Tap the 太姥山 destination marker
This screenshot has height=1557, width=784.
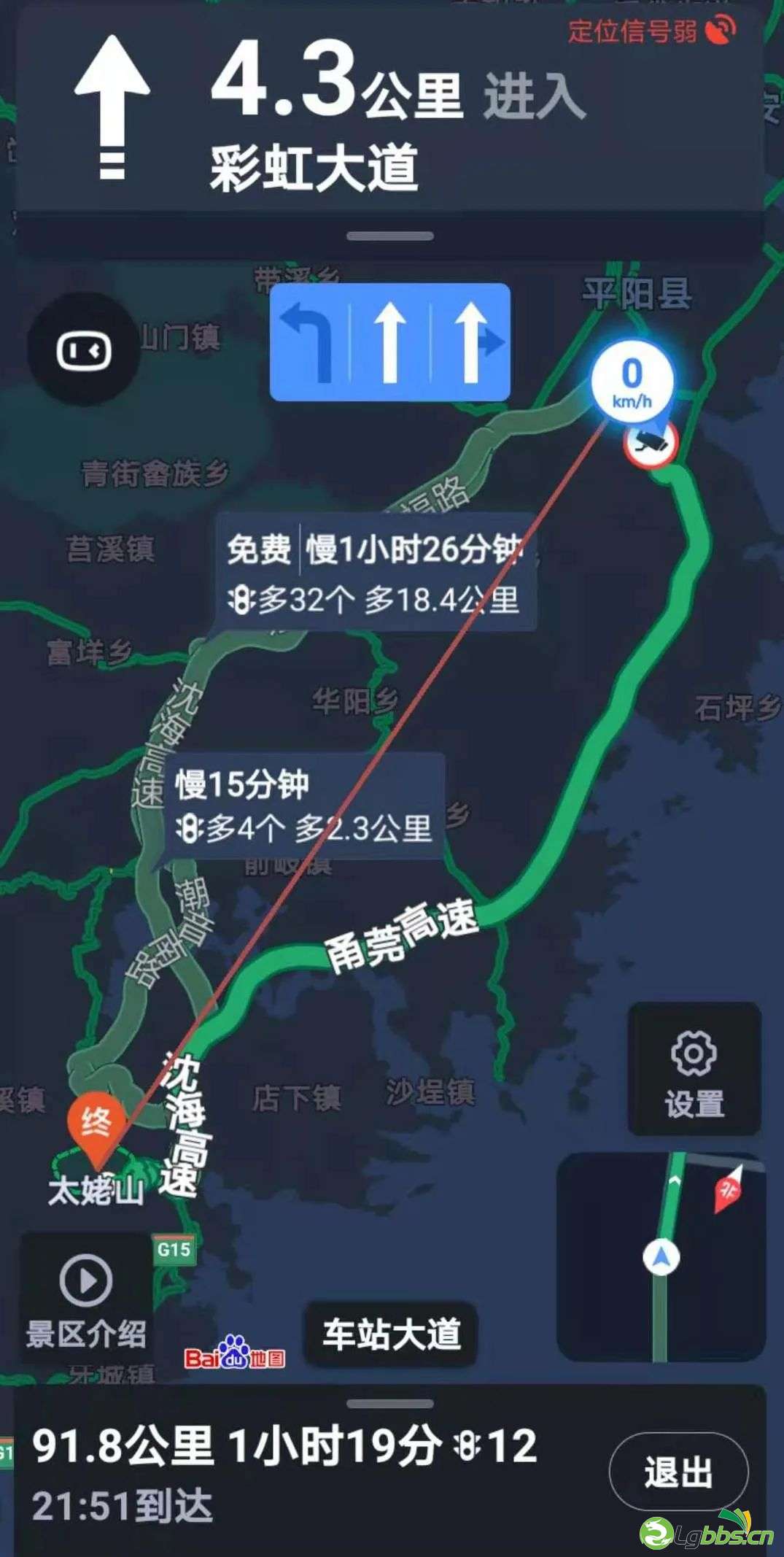pyautogui.click(x=96, y=1127)
